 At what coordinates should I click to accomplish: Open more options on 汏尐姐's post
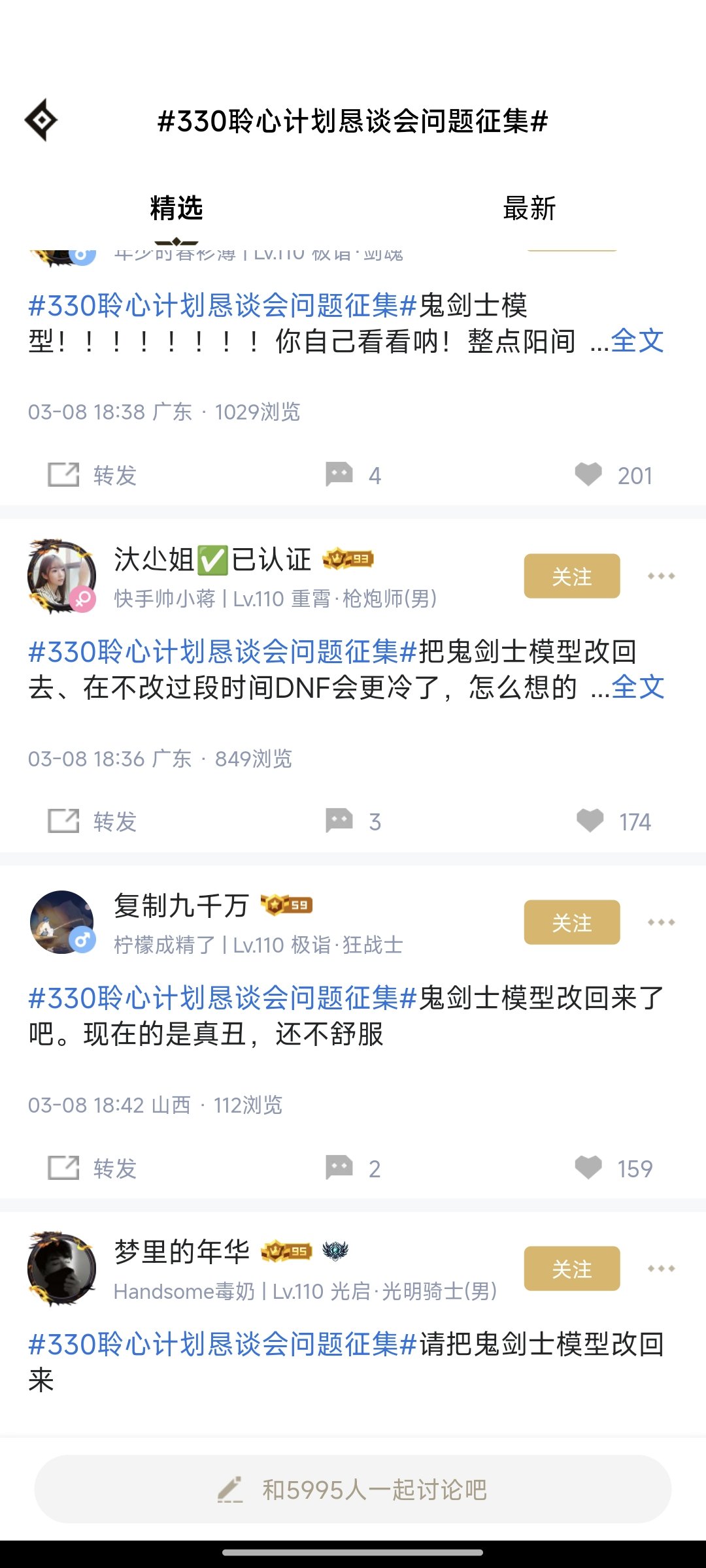pyautogui.click(x=662, y=576)
